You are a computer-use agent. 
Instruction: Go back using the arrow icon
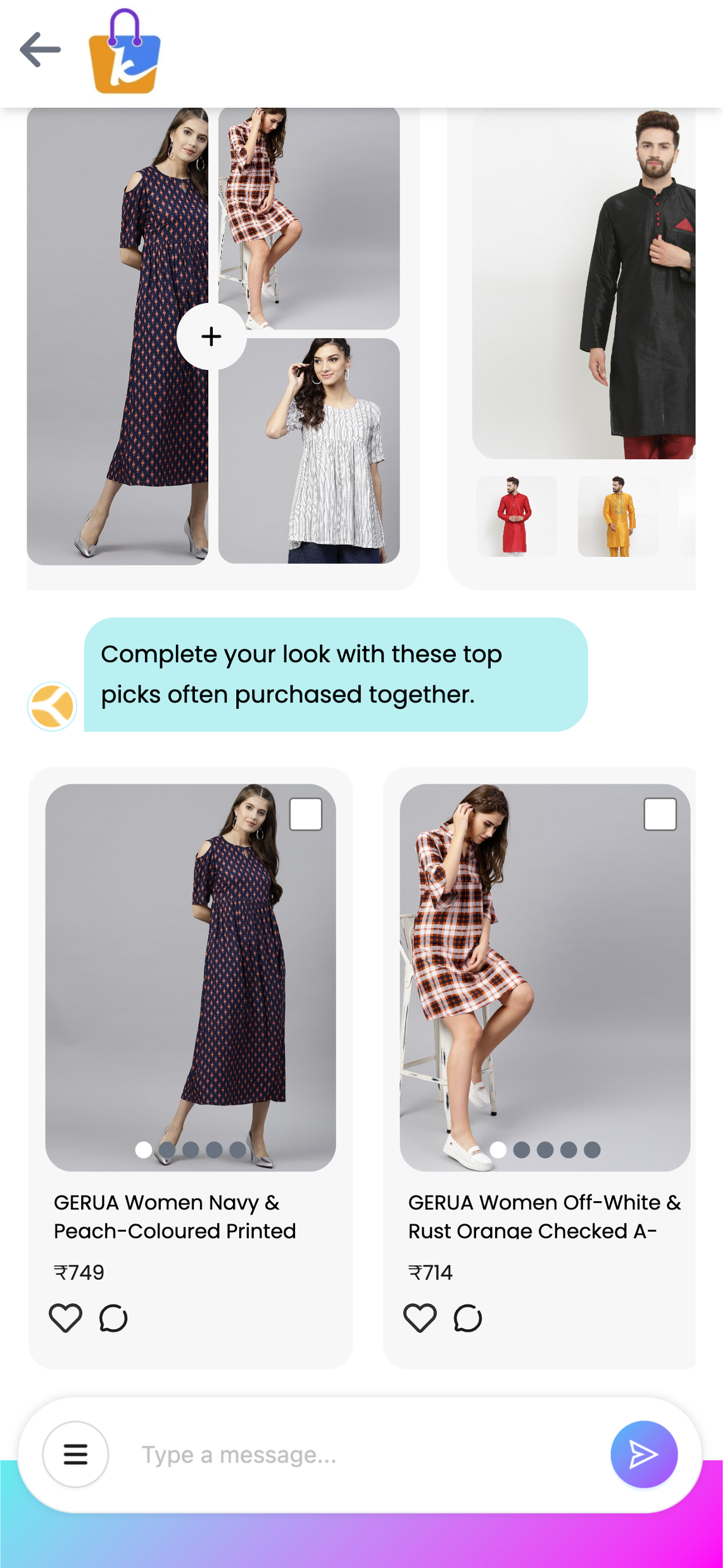click(x=41, y=49)
